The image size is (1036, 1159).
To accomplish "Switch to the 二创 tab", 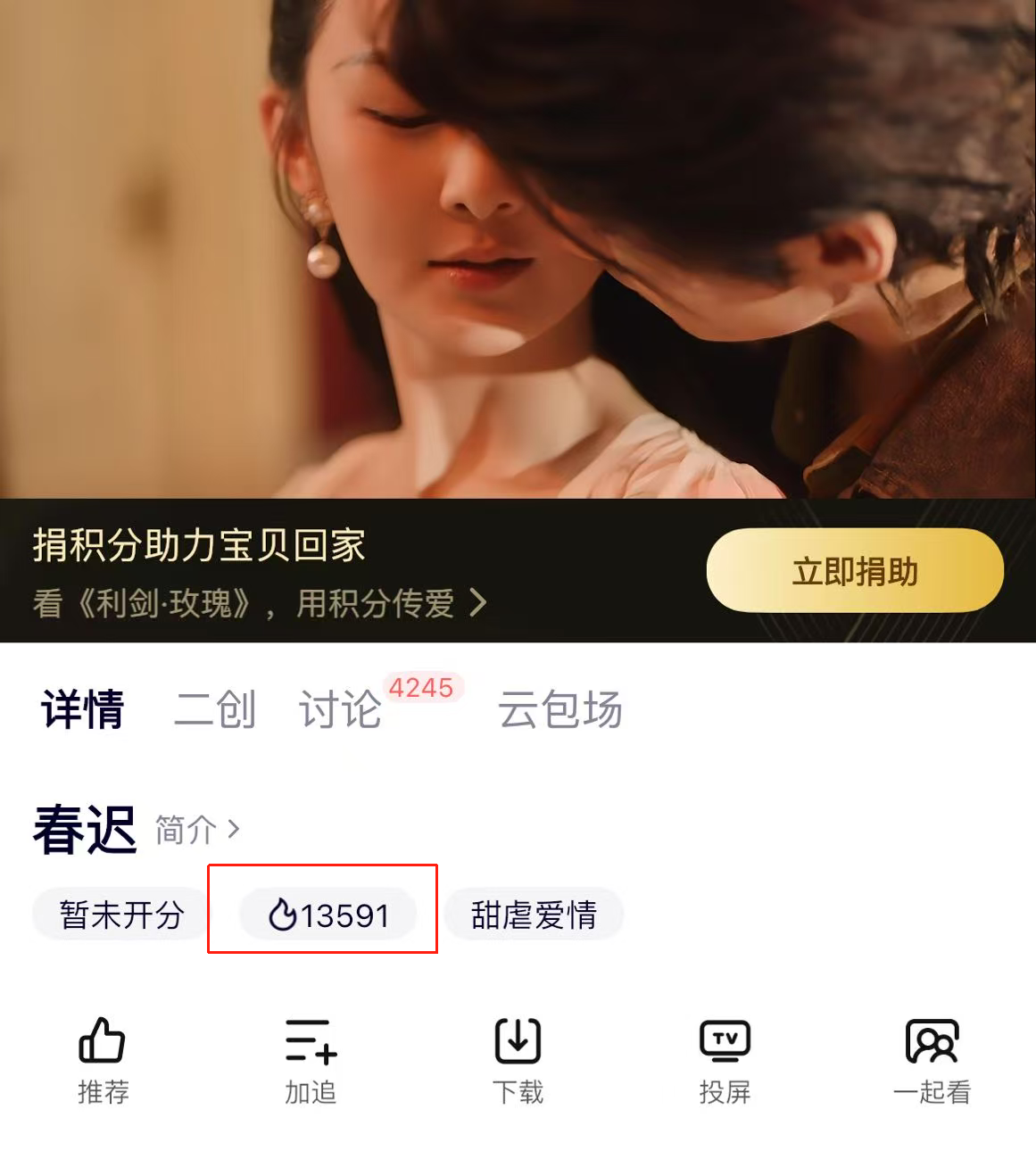I will pyautogui.click(x=214, y=710).
